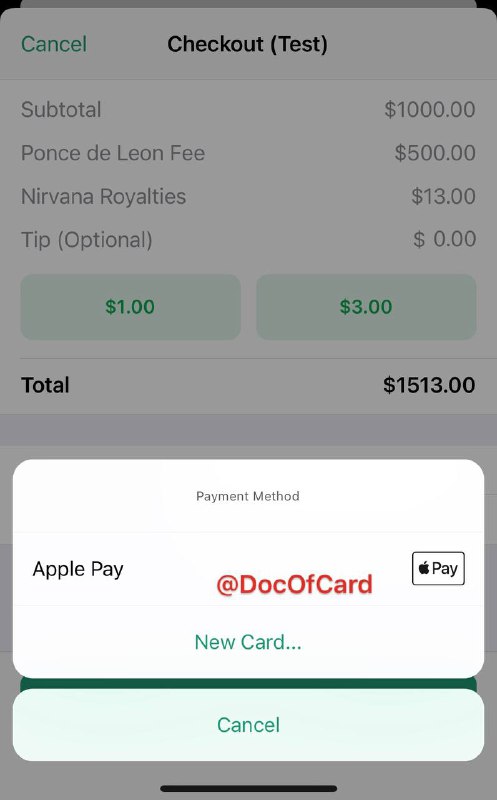Select Apple Pay as payment method
This screenshot has height=800, width=497.
coord(248,569)
